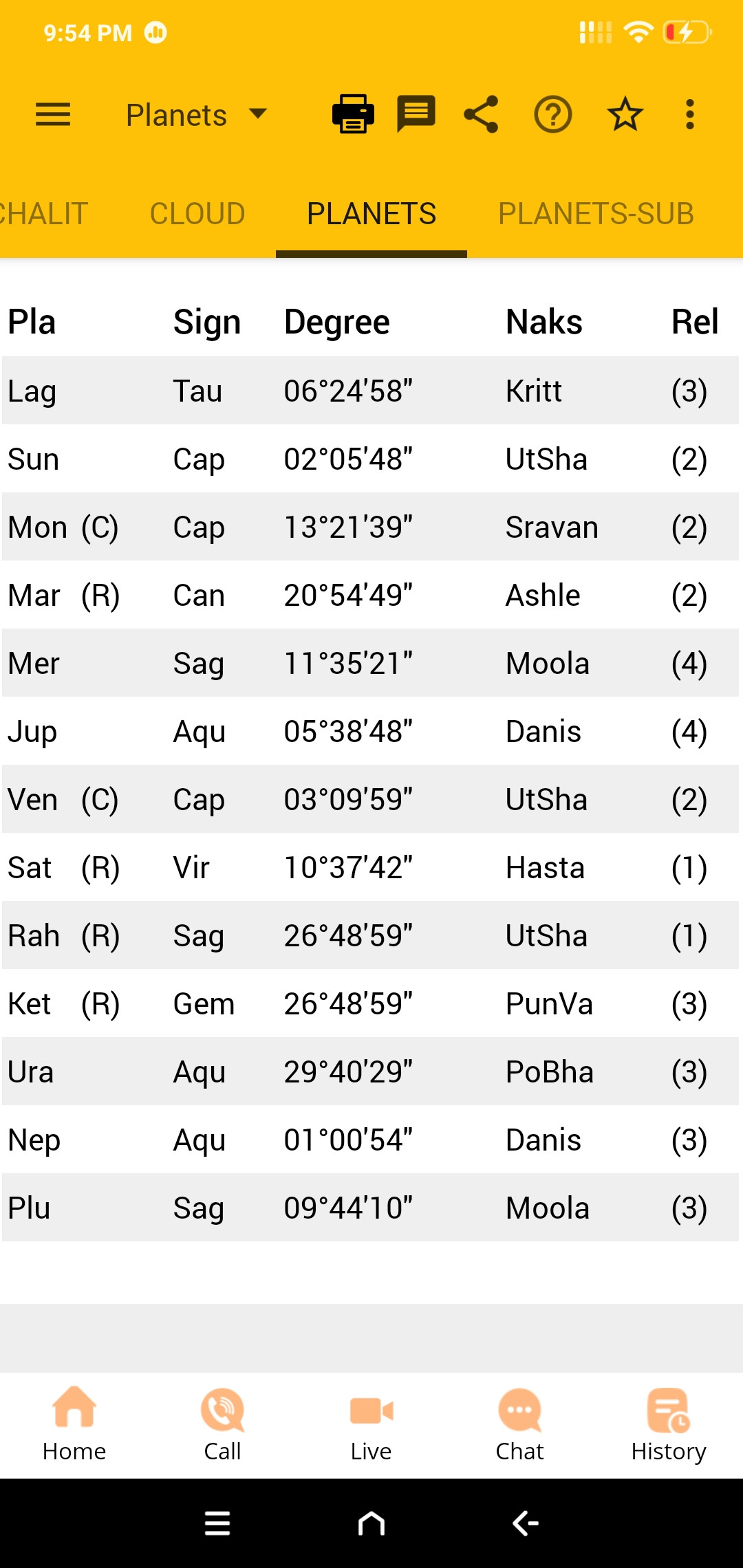This screenshot has height=1568, width=743.
Task: Tap the system home button
Action: tap(371, 1524)
